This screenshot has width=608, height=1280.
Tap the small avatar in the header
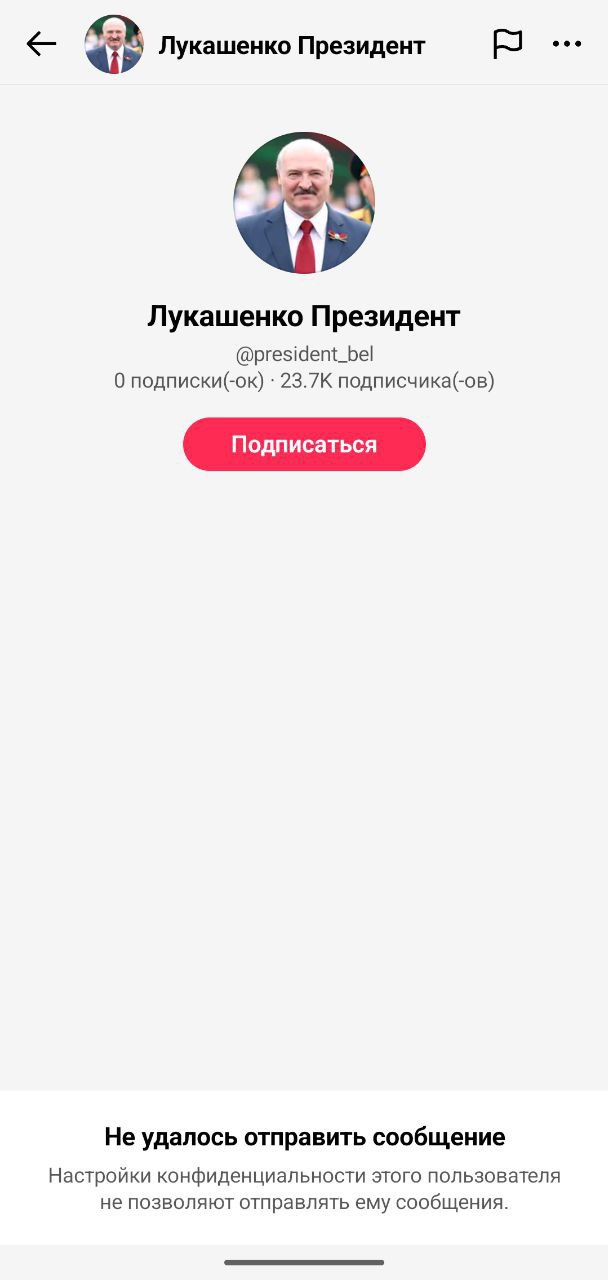114,45
